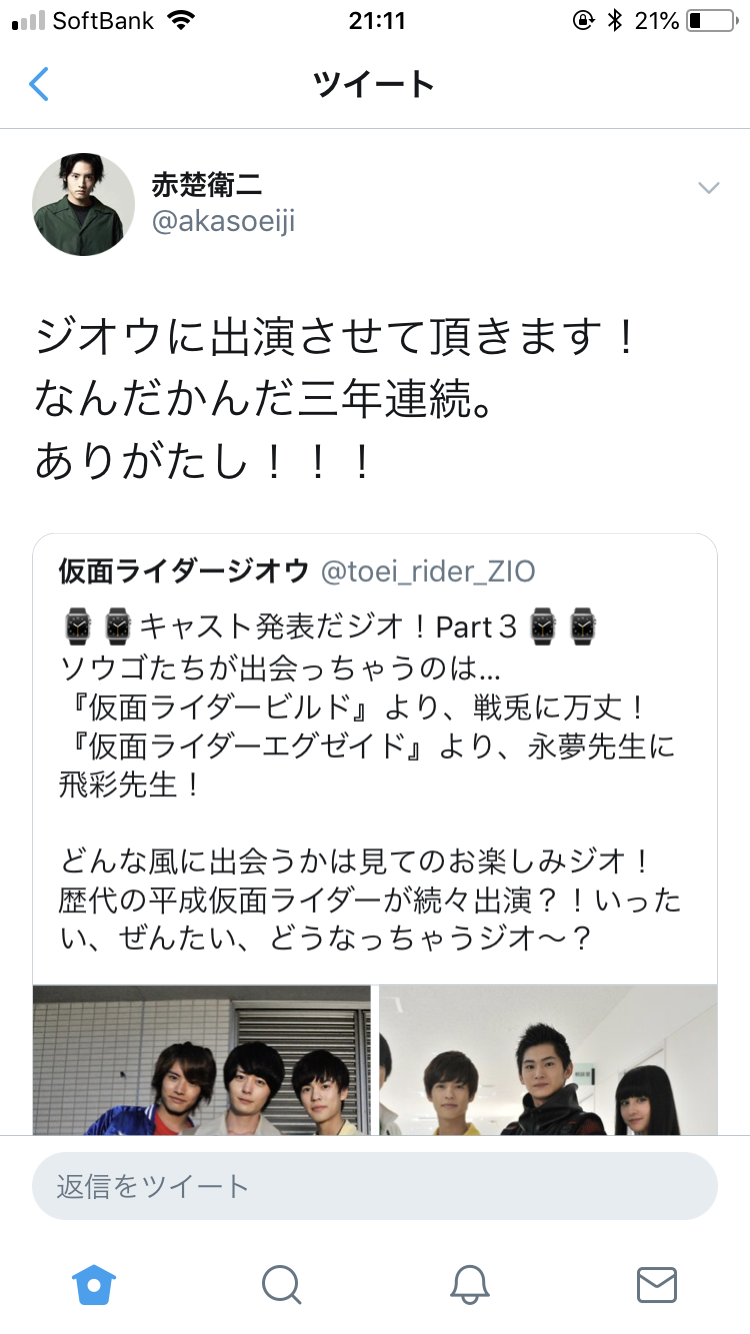The height and width of the screenshot is (1334, 750).
Task: Switch to the Search tab
Action: [281, 1284]
